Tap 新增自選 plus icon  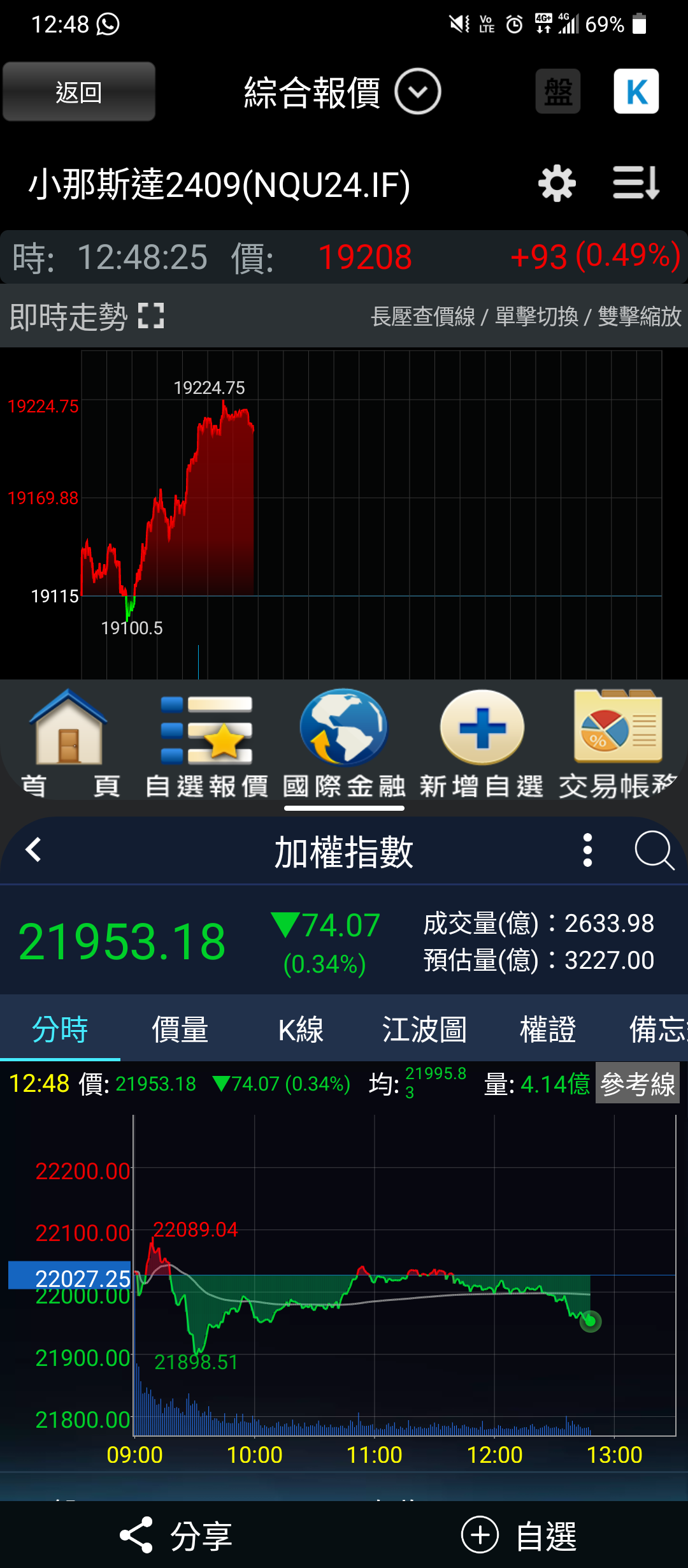tap(482, 744)
